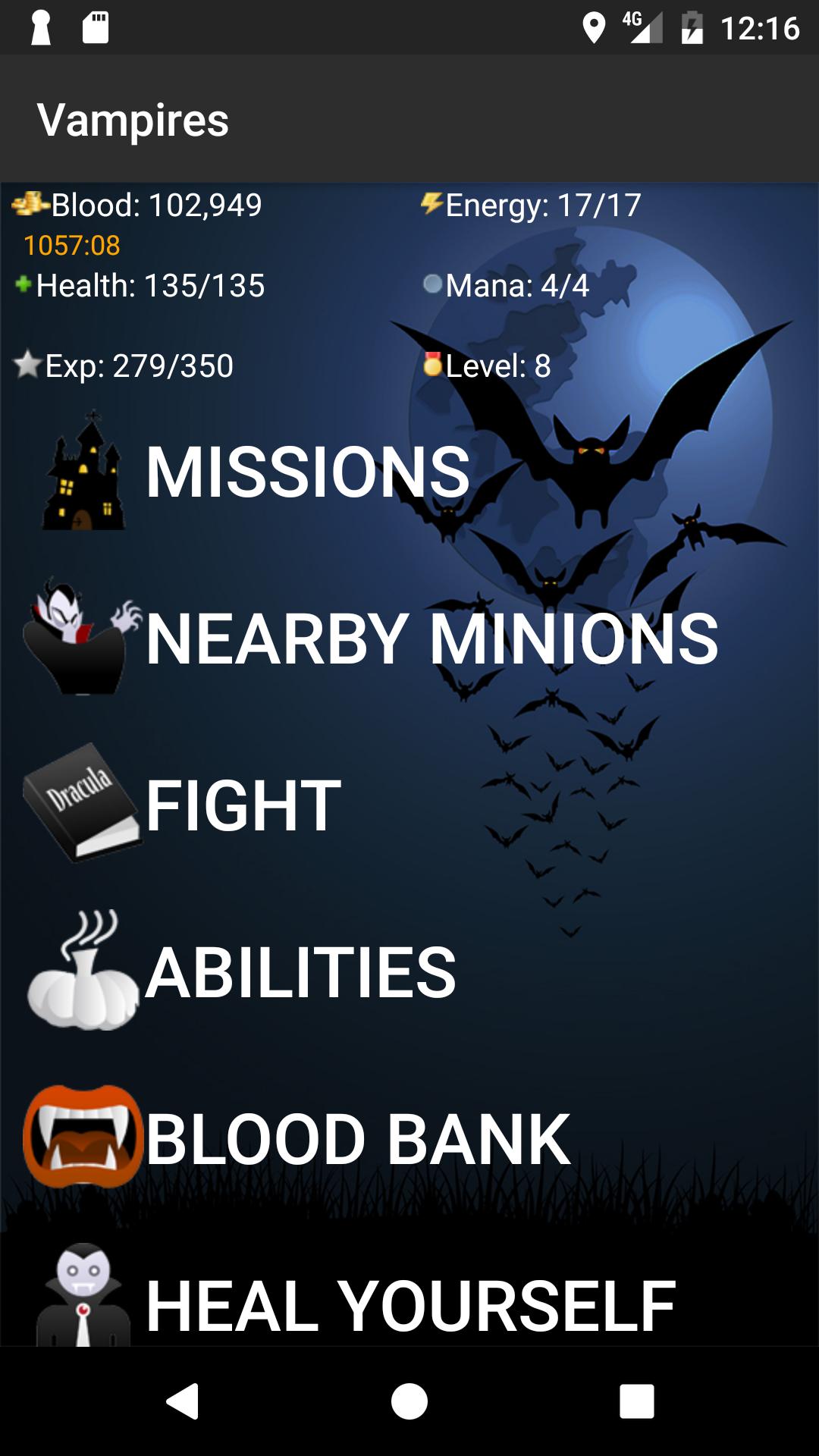
Task: Open the Abilities screen
Action: [x=300, y=972]
